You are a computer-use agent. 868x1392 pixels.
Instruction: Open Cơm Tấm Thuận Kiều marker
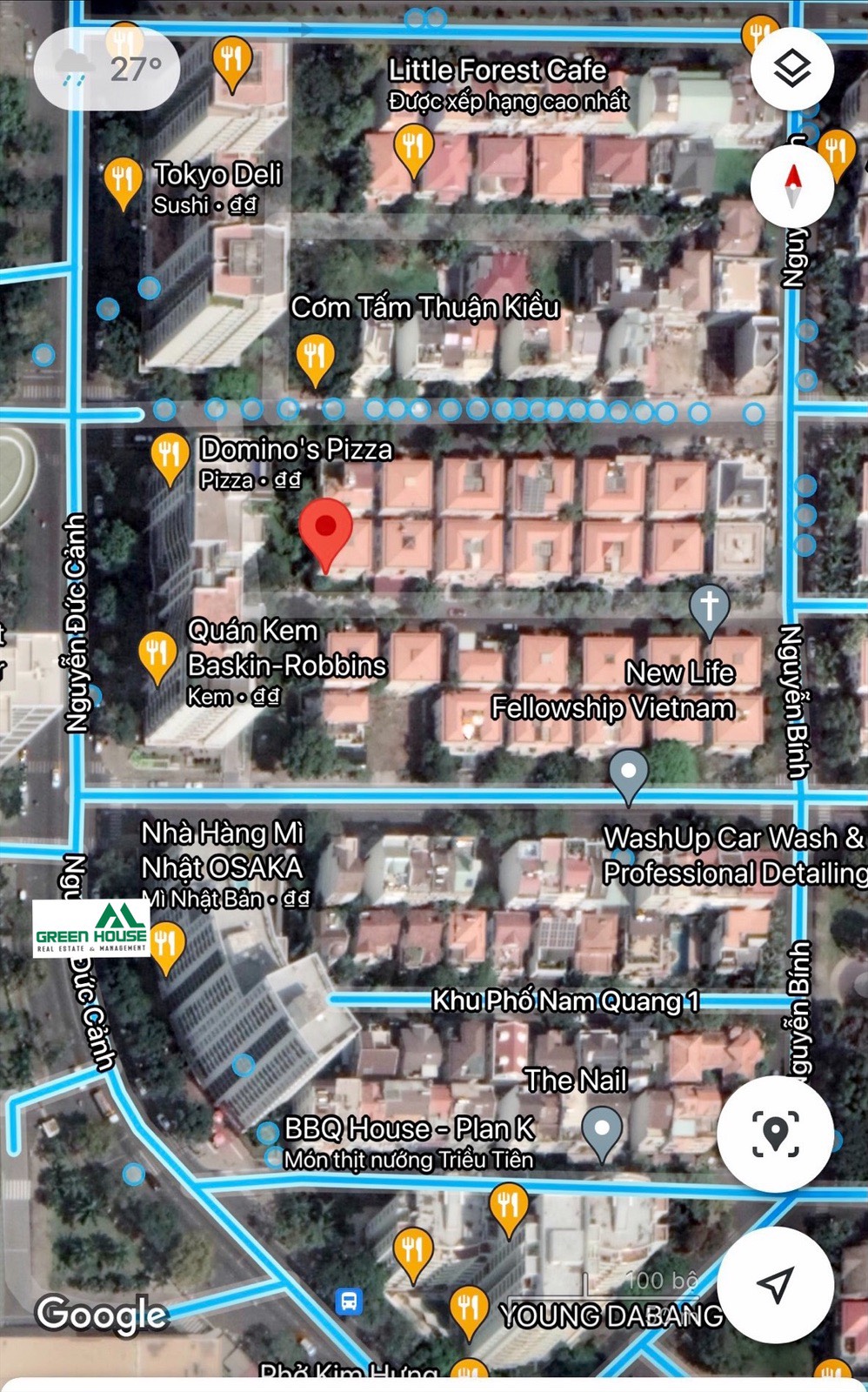315,358
